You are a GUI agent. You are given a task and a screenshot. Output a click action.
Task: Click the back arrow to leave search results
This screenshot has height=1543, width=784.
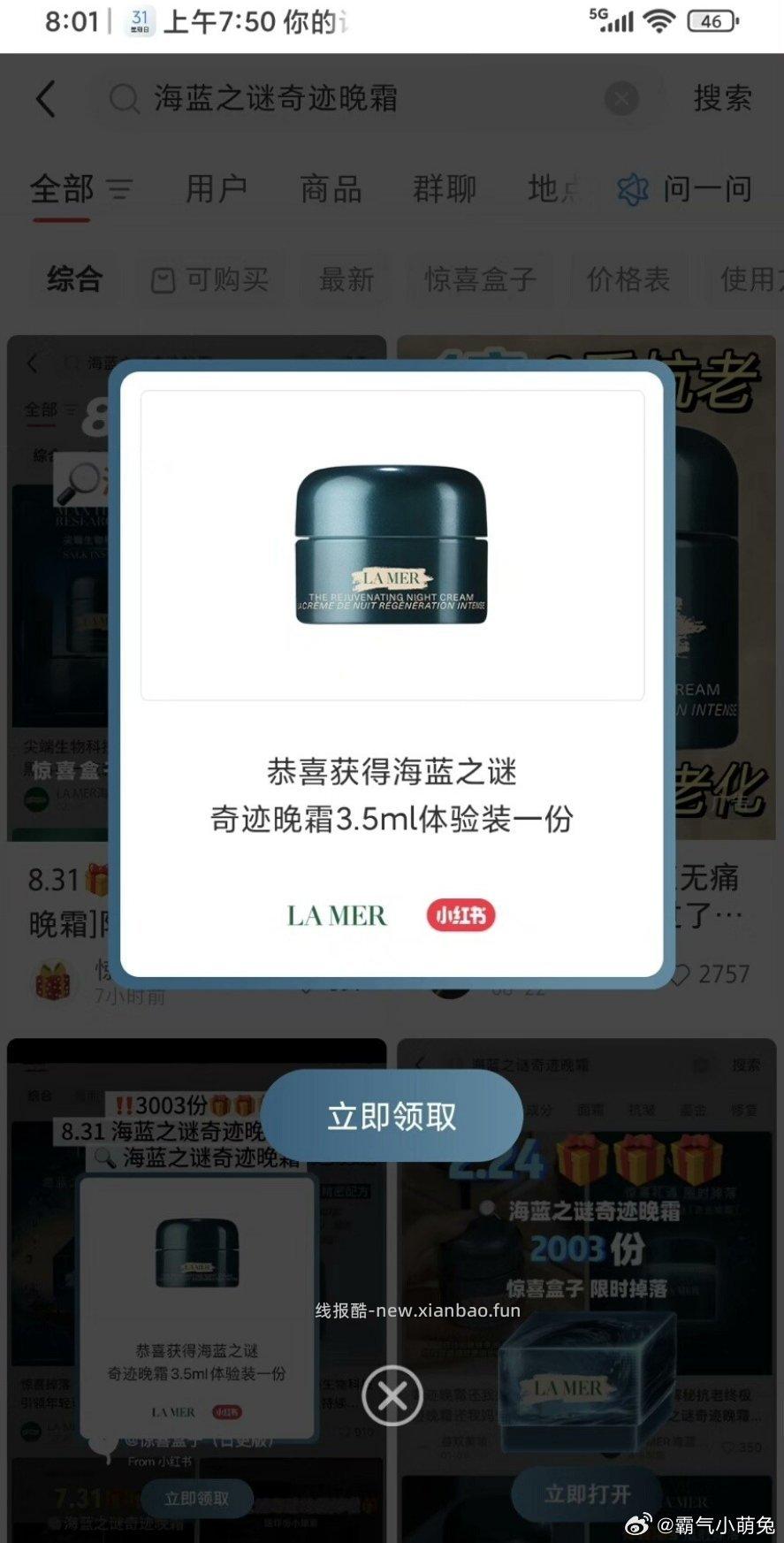pyautogui.click(x=46, y=99)
